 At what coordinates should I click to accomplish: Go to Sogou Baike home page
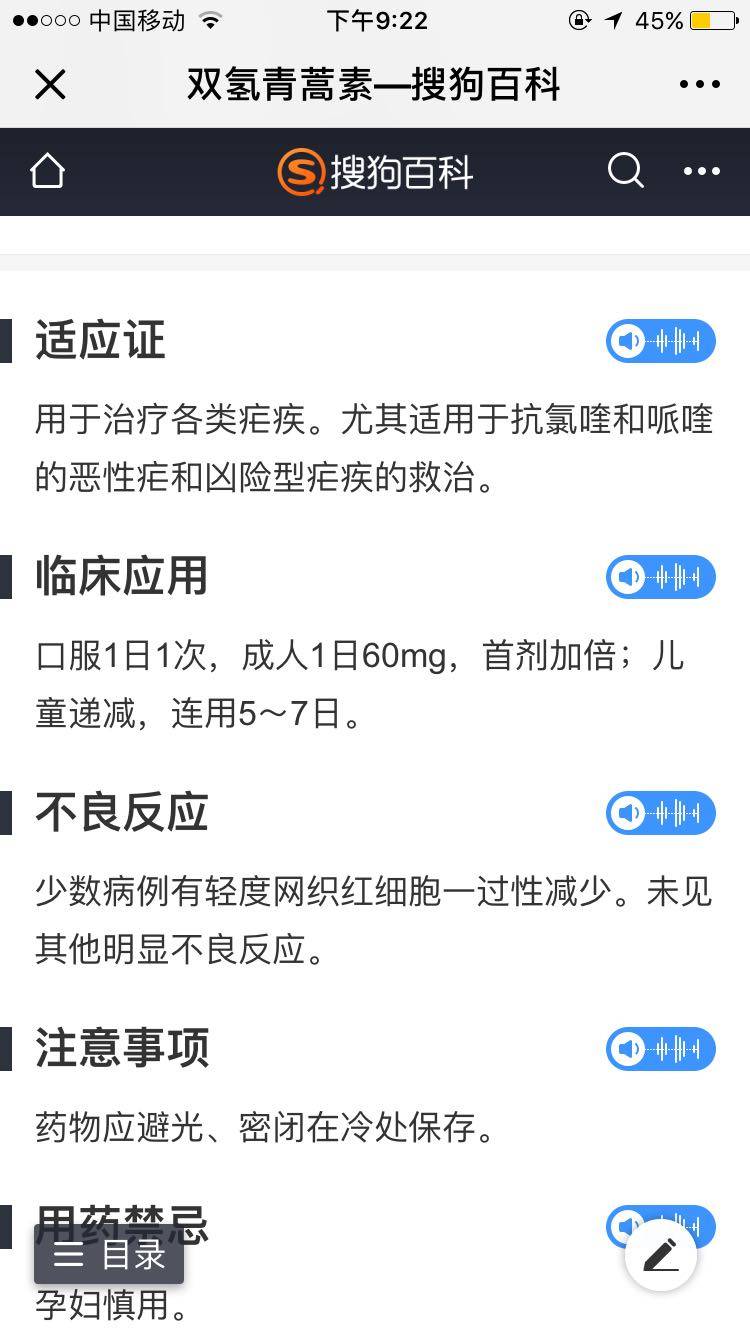coord(47,172)
